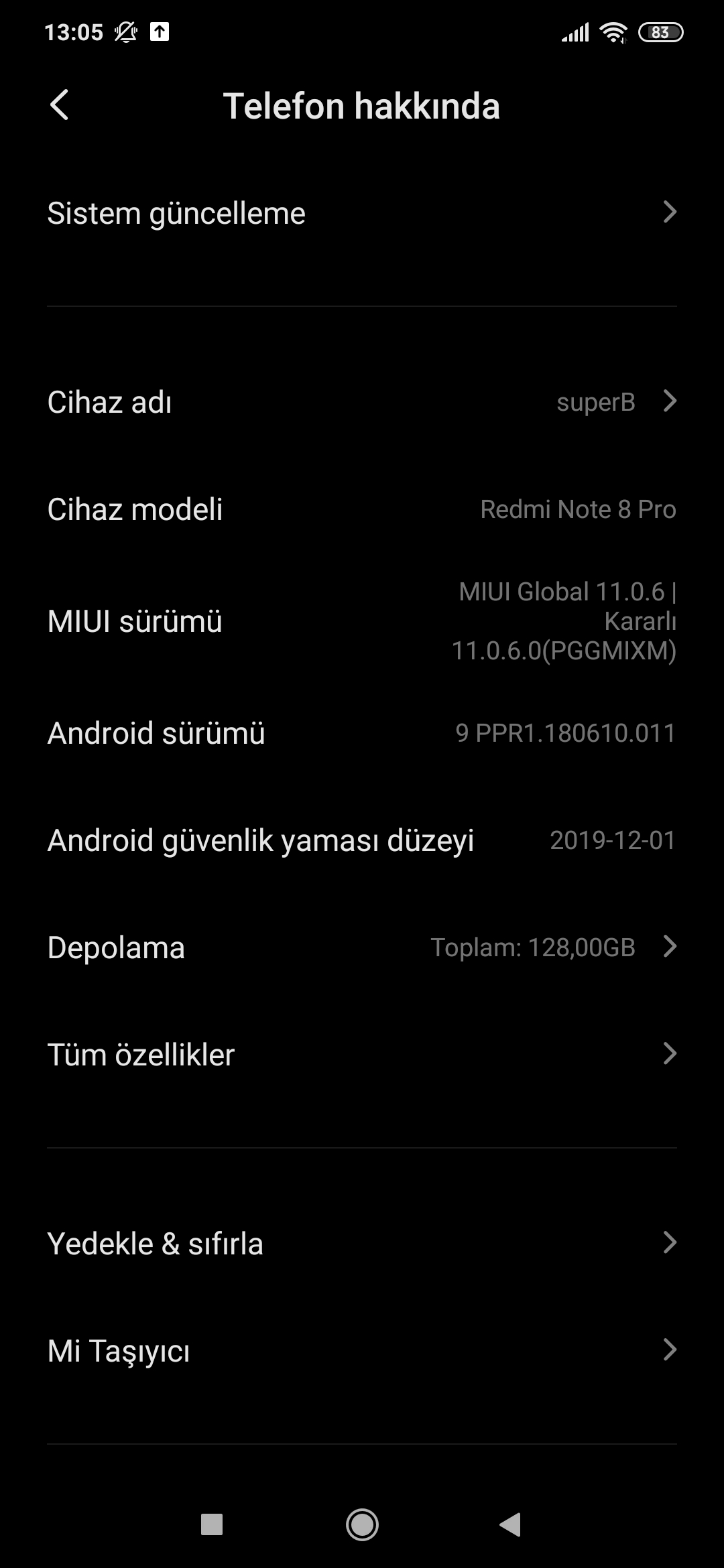The image size is (724, 1568).
Task: Open Yedekle & sıfırla
Action: pyautogui.click(x=362, y=1244)
